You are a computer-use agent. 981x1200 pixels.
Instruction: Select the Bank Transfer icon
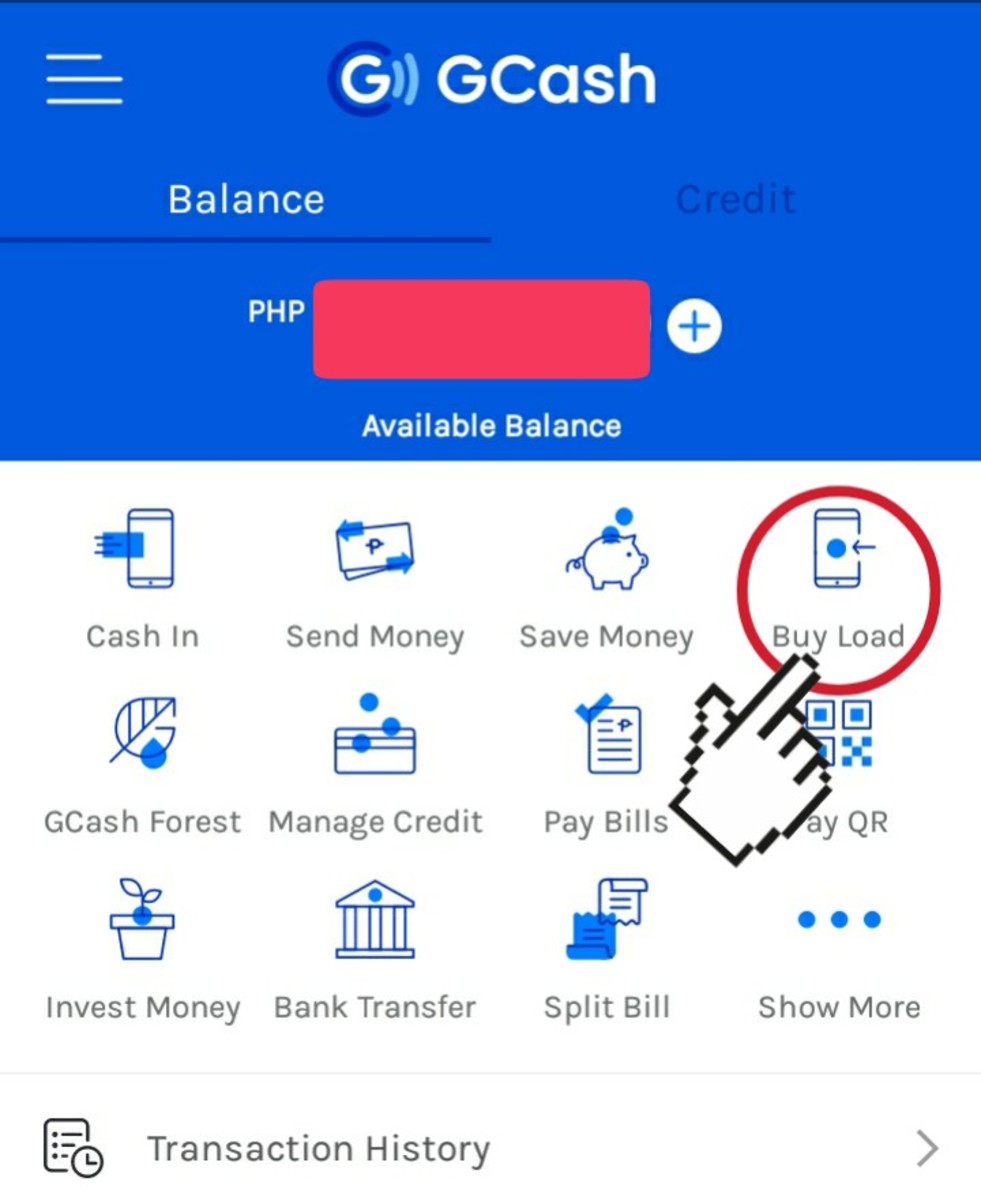click(374, 945)
